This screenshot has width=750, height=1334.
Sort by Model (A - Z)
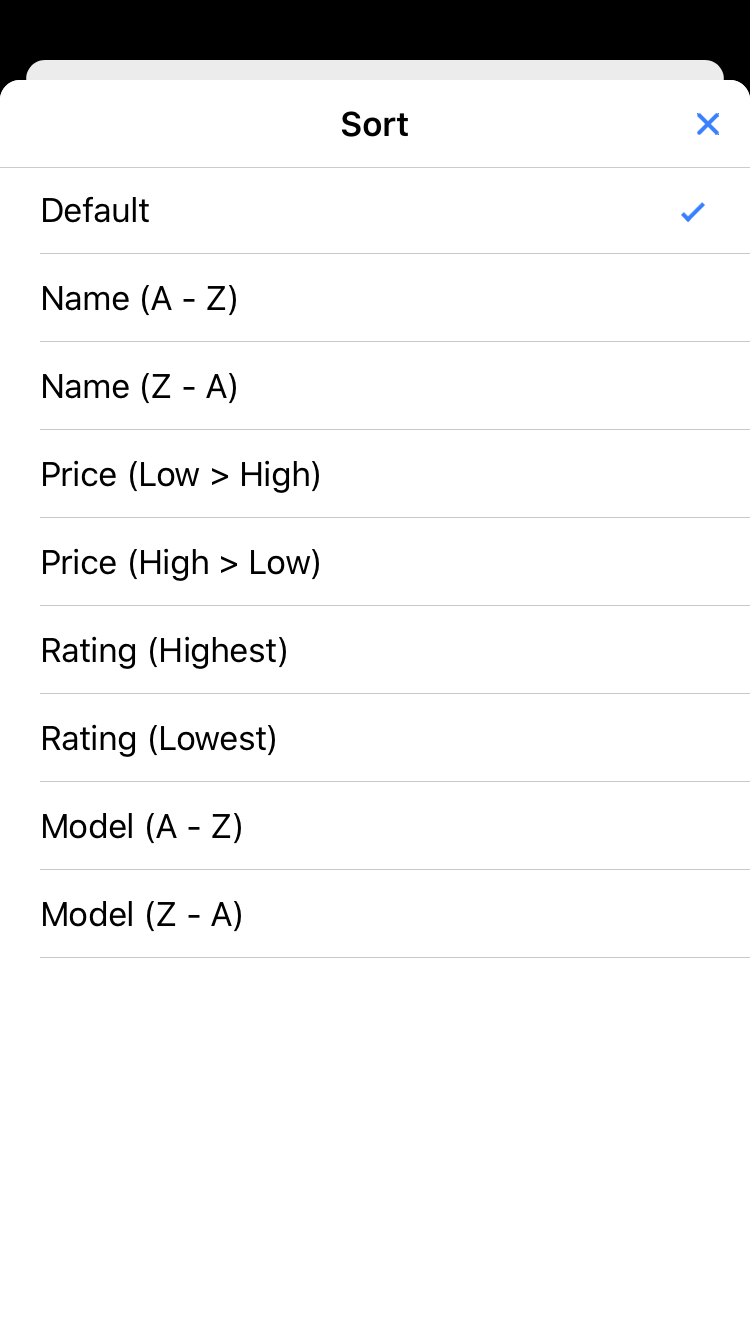click(x=375, y=826)
